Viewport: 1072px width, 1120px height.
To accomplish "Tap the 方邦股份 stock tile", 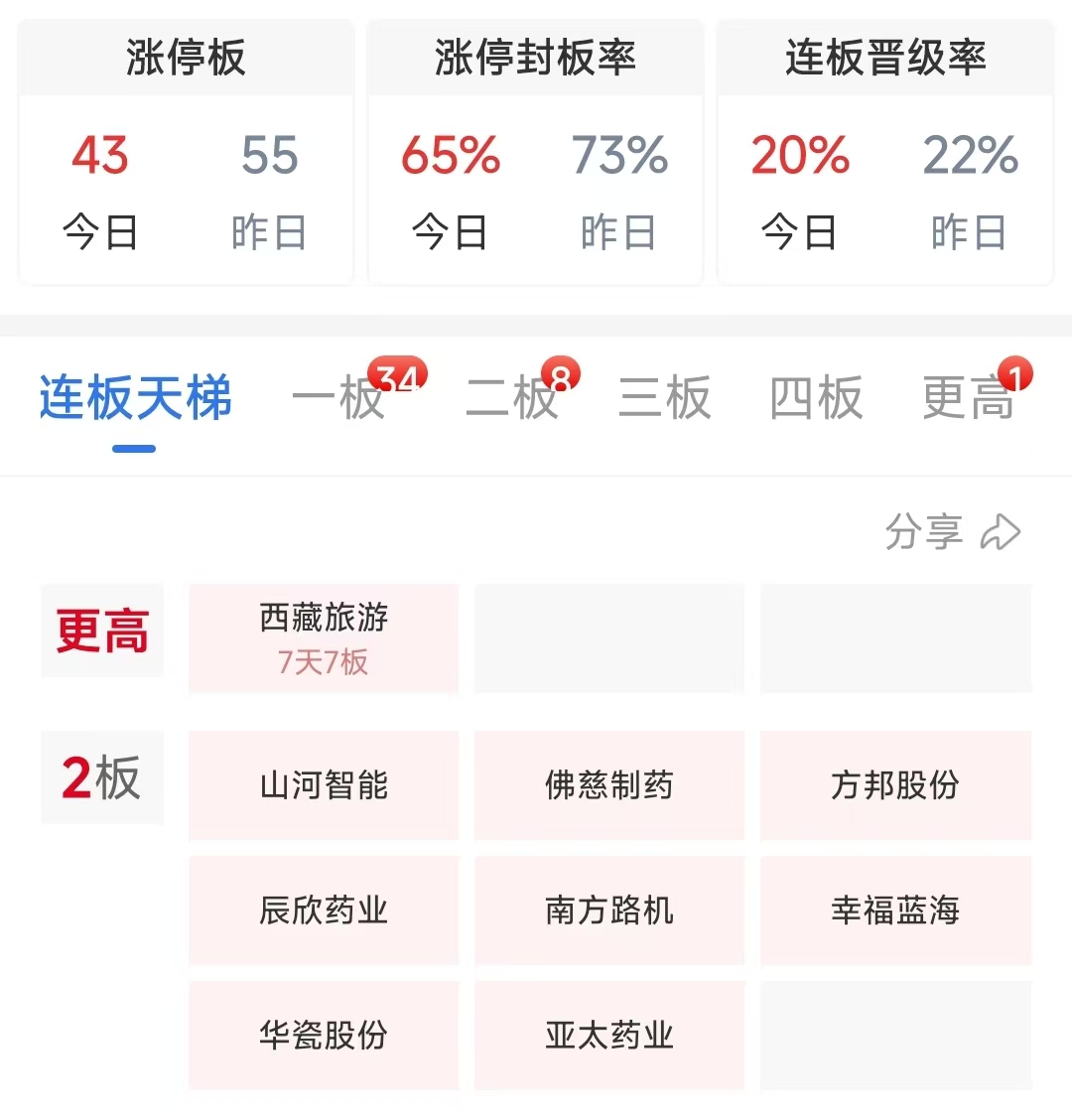I will [x=895, y=785].
